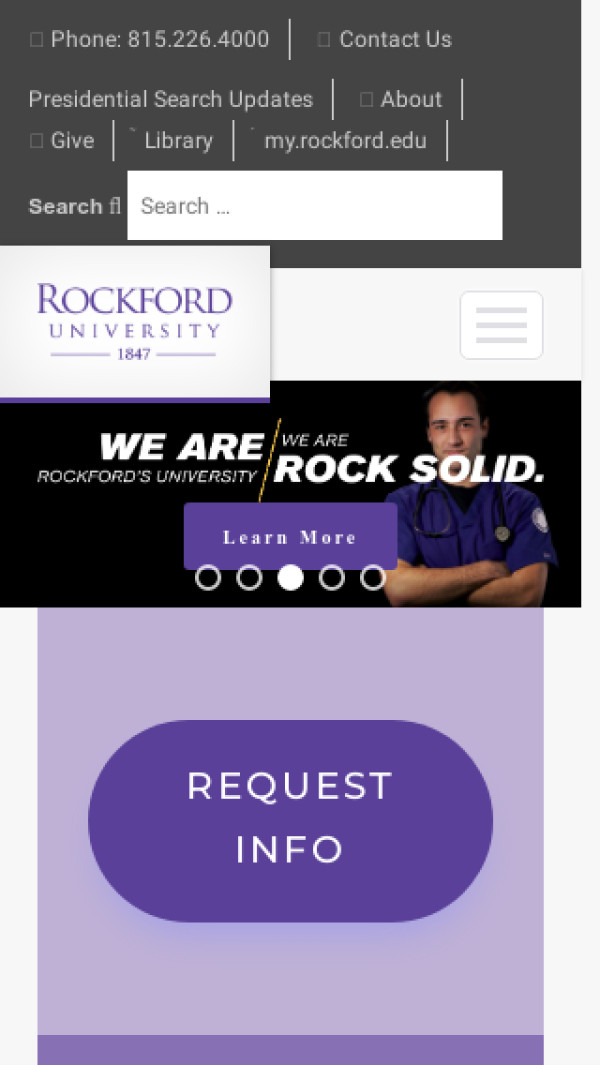600x1065 pixels.
Task: Open Presidential Search Updates
Action: [x=171, y=100]
